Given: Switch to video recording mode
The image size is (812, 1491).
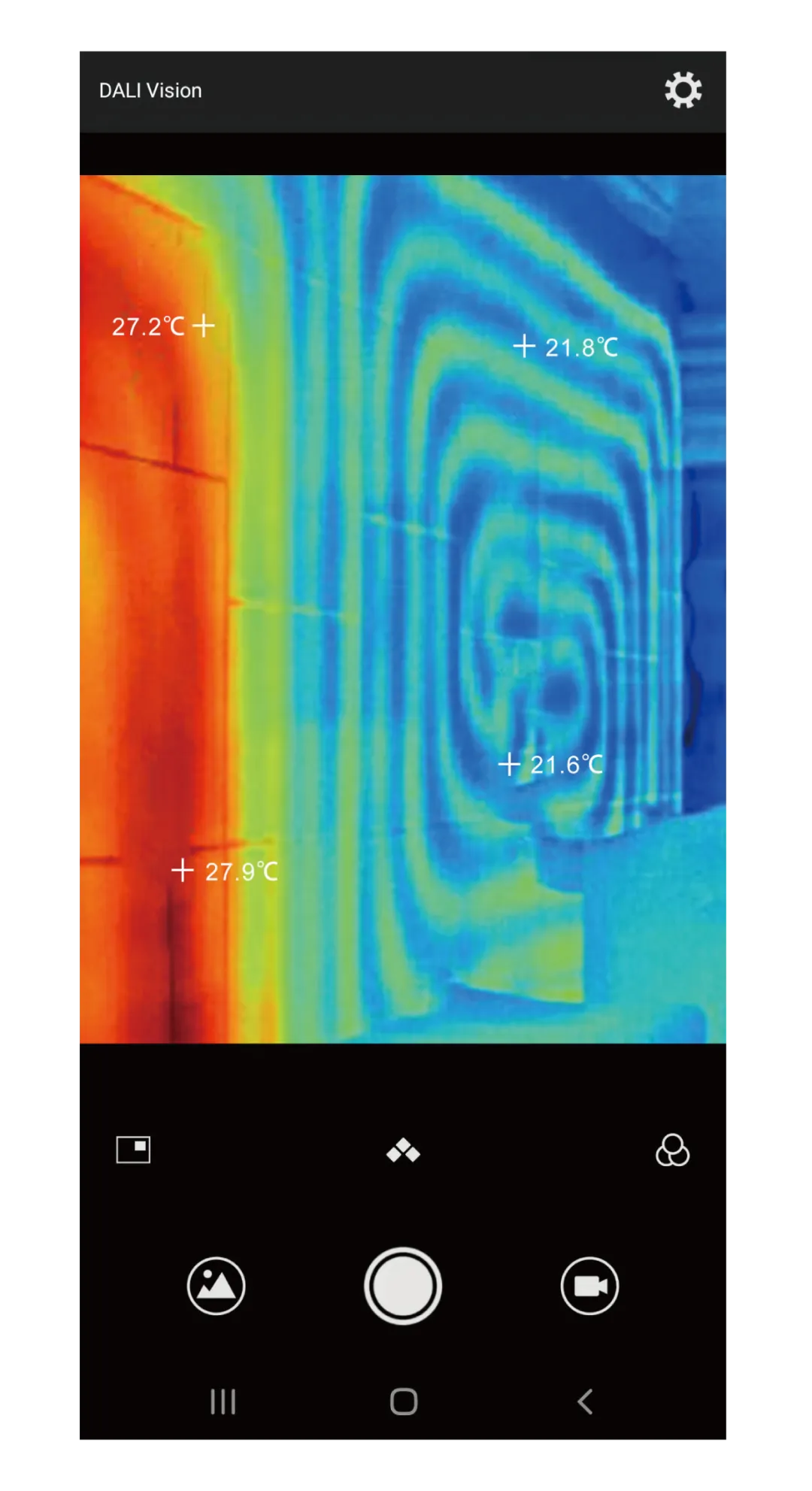Looking at the screenshot, I should (x=589, y=1286).
